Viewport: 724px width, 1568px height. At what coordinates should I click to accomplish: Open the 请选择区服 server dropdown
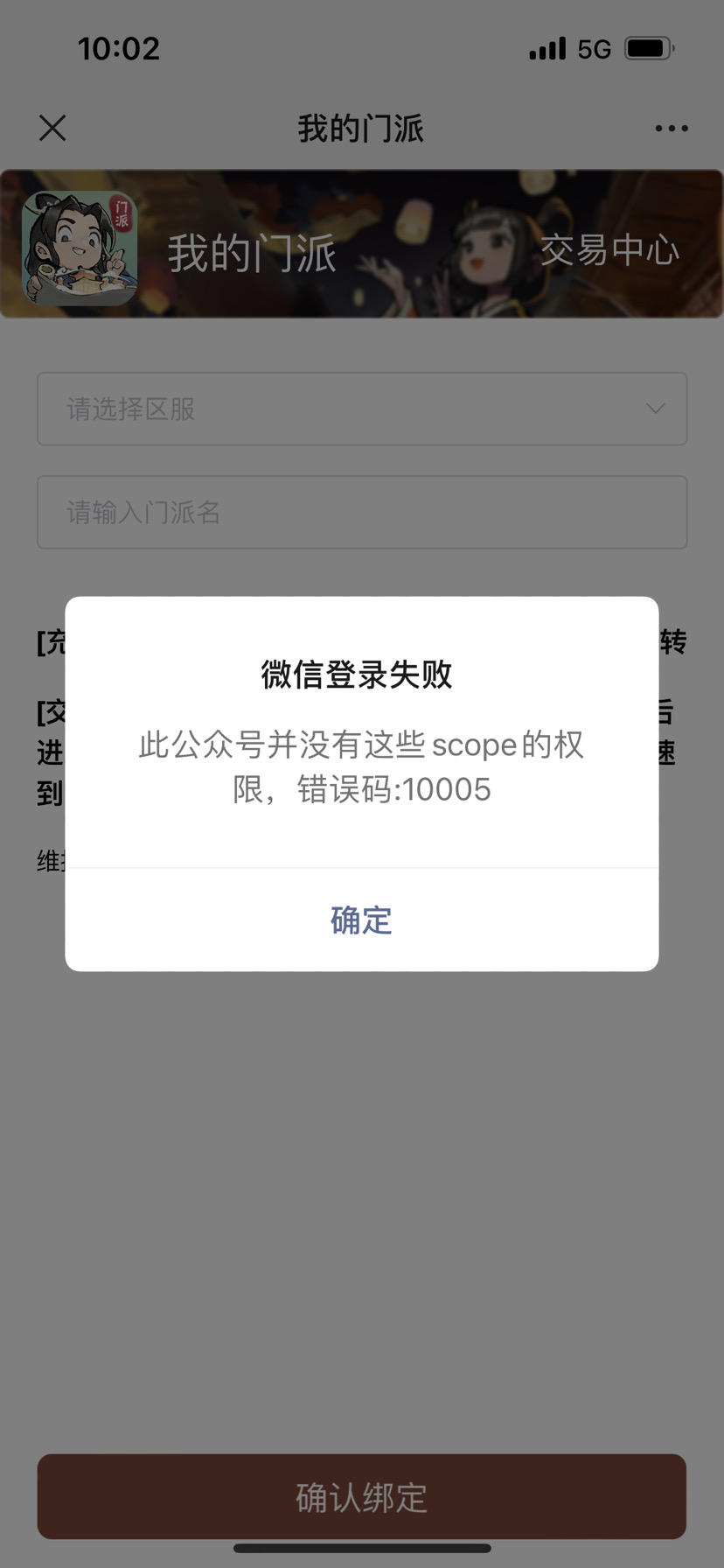click(362, 409)
